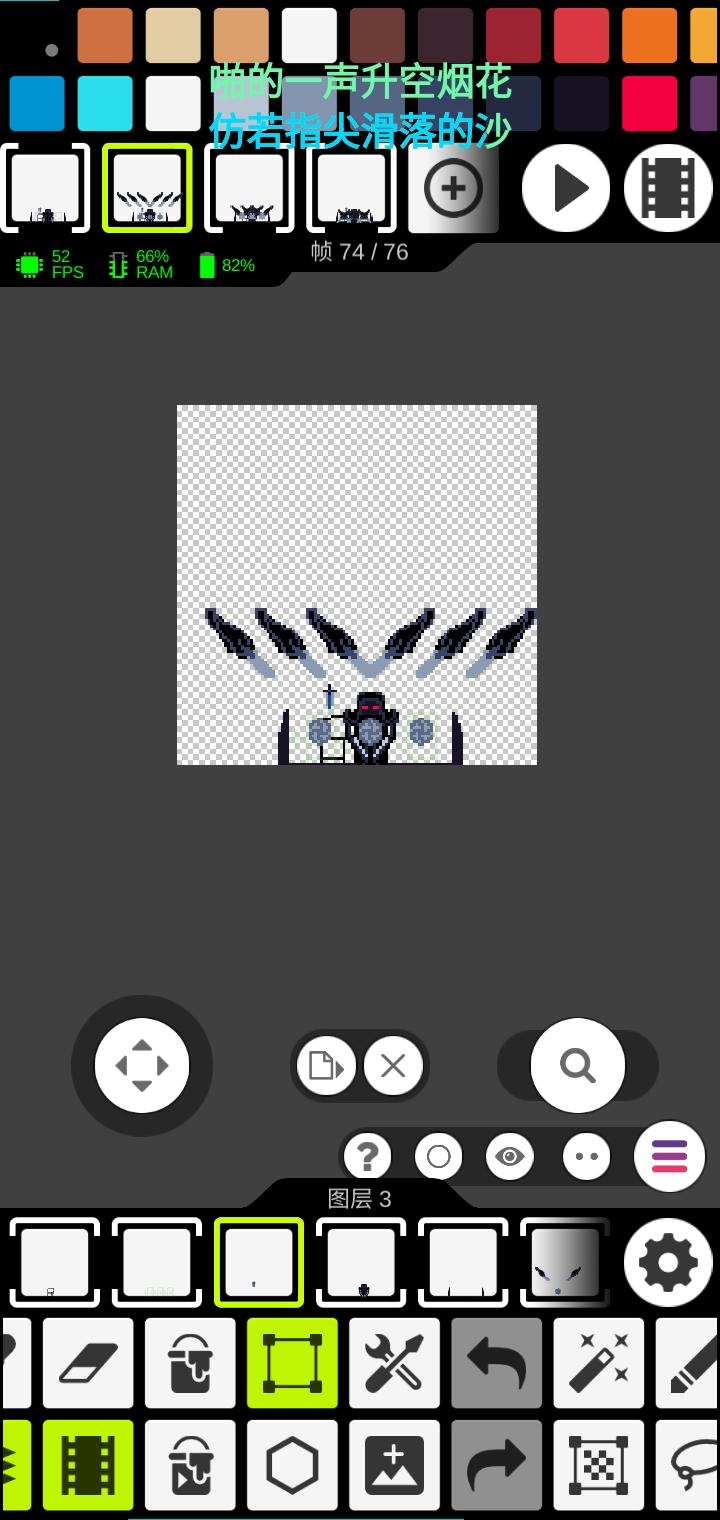Toggle layer visibility with eye icon

(x=510, y=1156)
